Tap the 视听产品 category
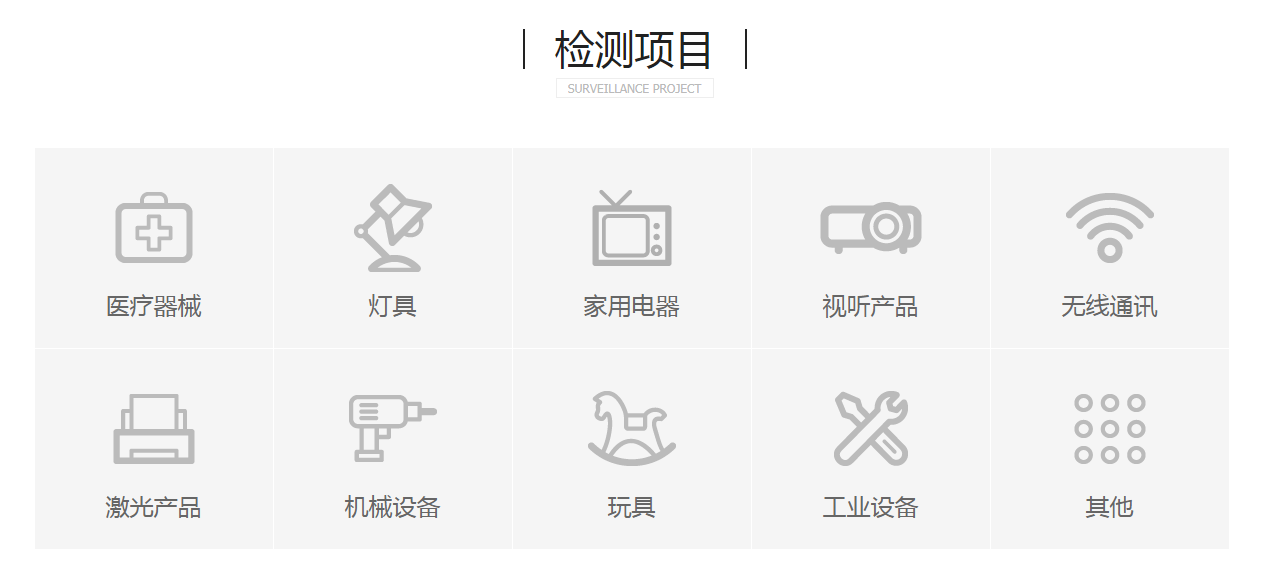This screenshot has width=1265, height=585. tap(870, 248)
